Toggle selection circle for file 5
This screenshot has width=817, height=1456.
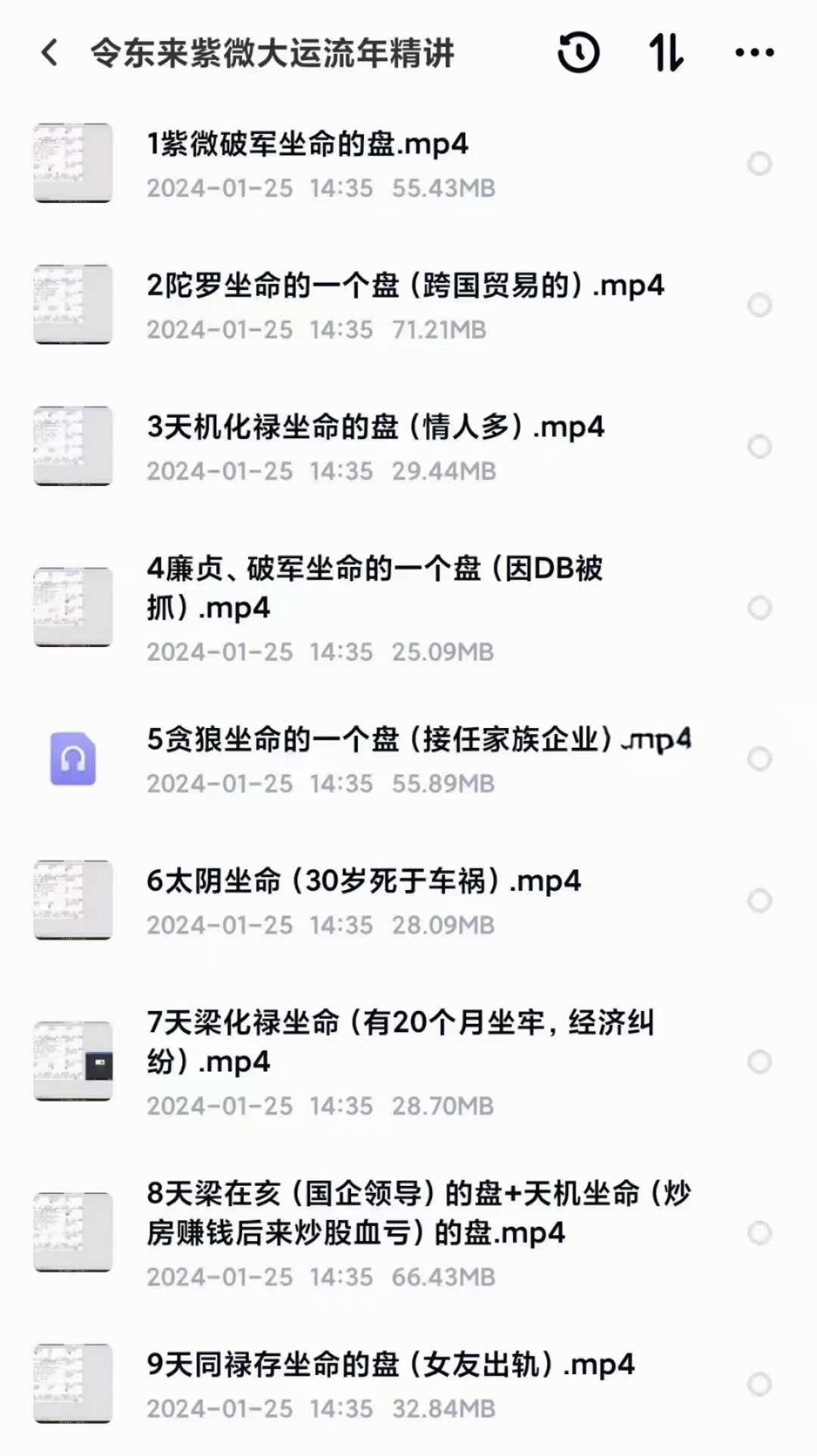click(758, 757)
